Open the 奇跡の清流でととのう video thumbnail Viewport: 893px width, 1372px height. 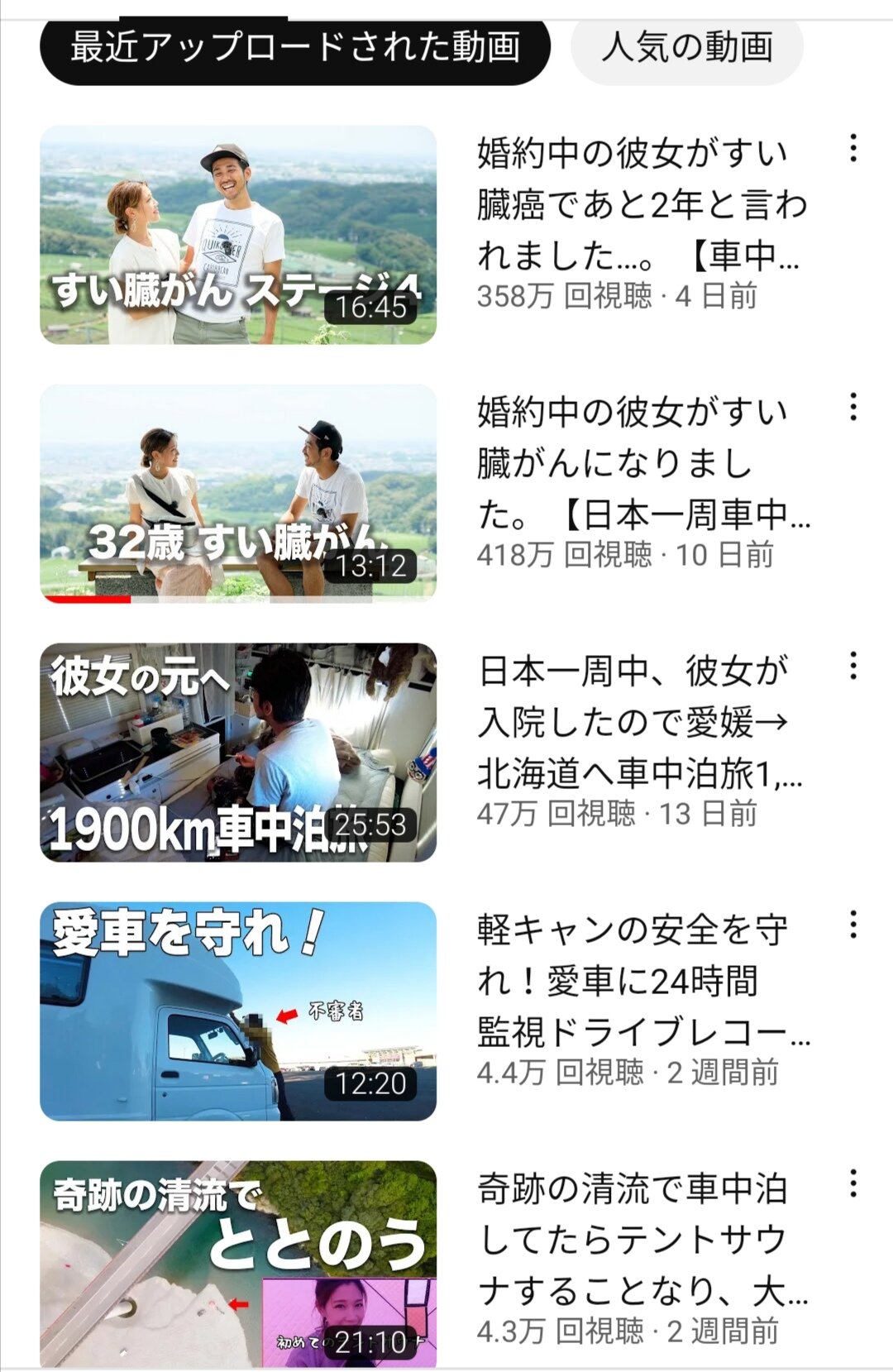point(238,1265)
